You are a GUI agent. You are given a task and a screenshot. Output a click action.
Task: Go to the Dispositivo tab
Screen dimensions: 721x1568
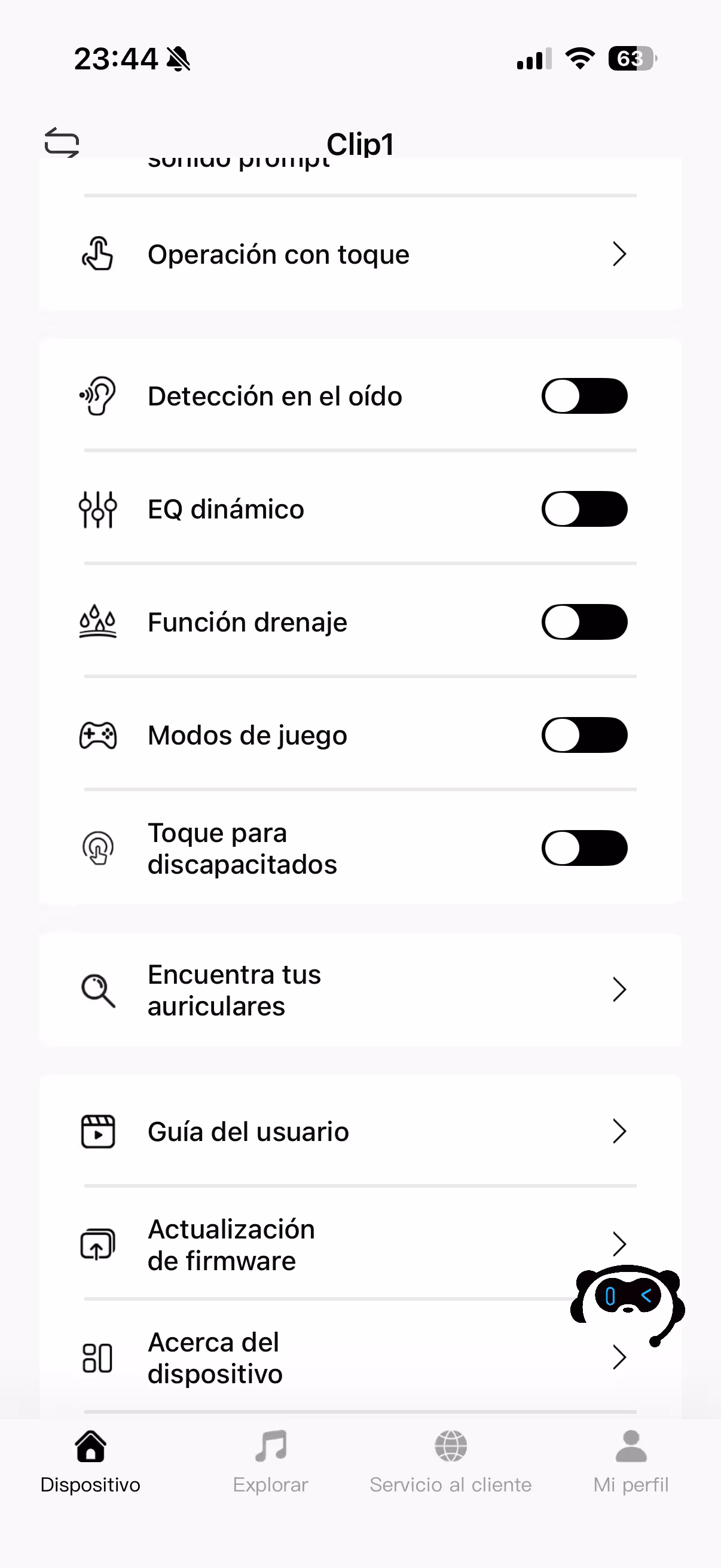(x=90, y=1462)
